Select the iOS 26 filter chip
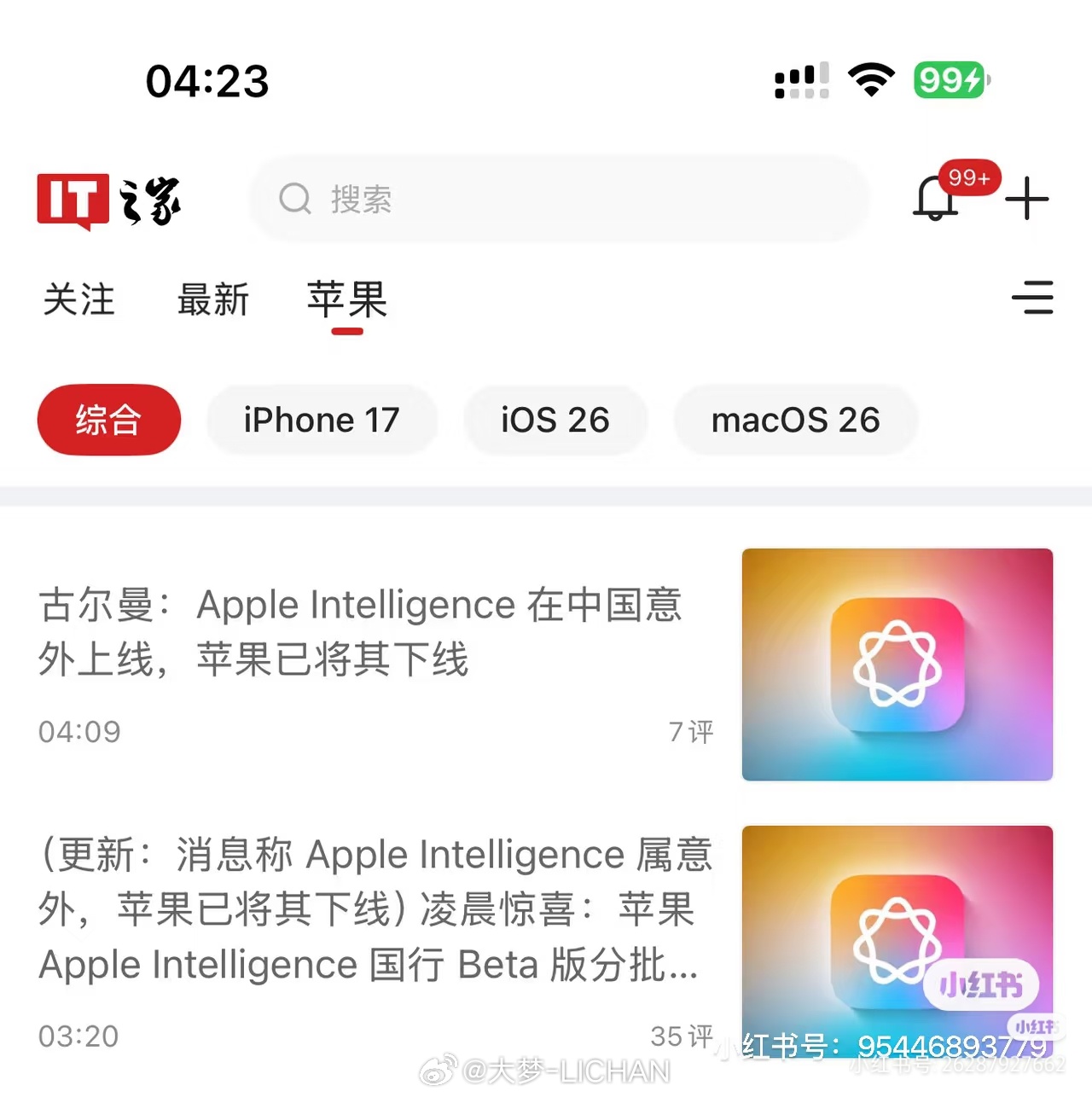 coord(555,420)
